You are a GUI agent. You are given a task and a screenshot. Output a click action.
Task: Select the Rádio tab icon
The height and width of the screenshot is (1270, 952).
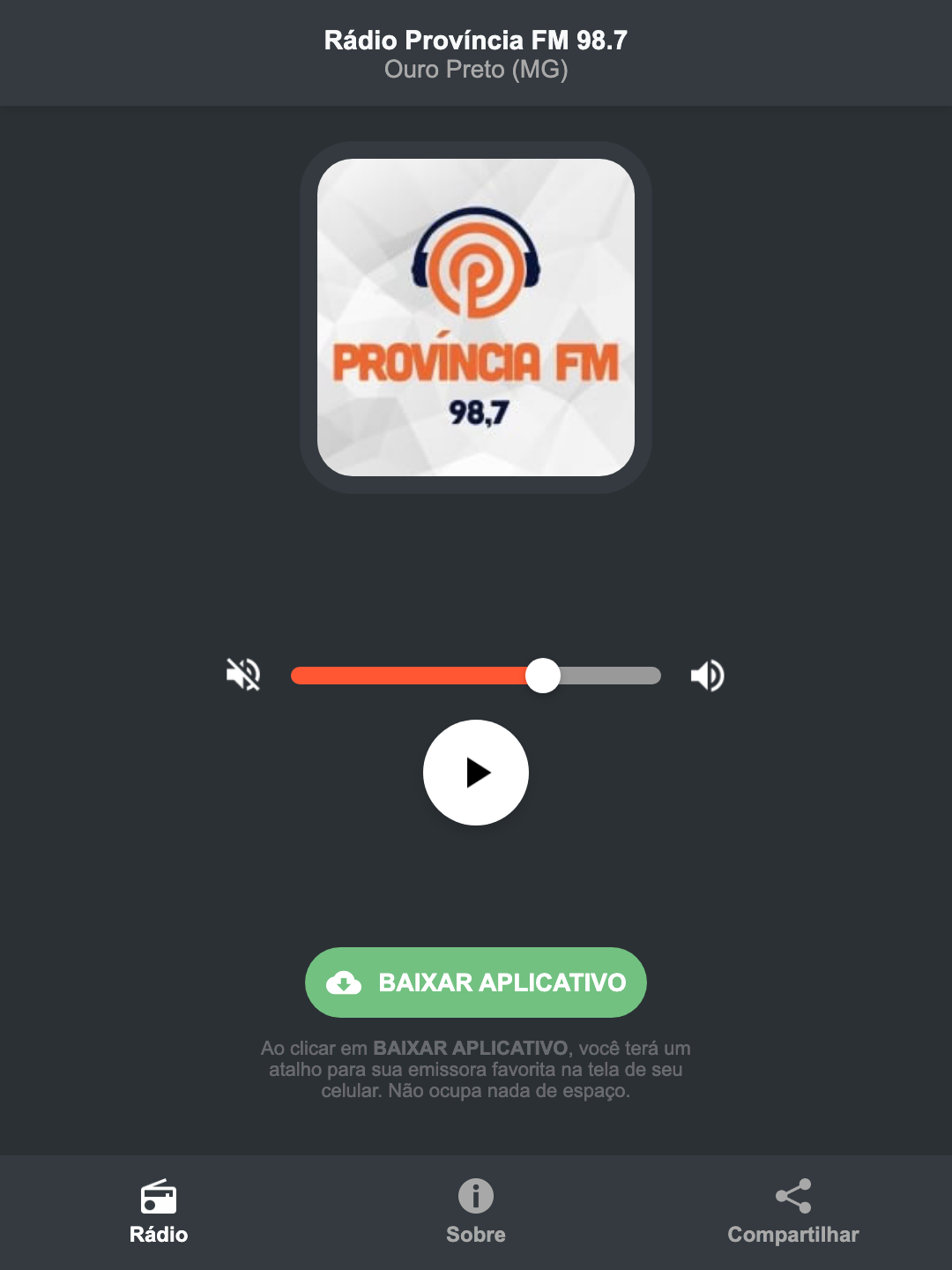(x=159, y=1198)
